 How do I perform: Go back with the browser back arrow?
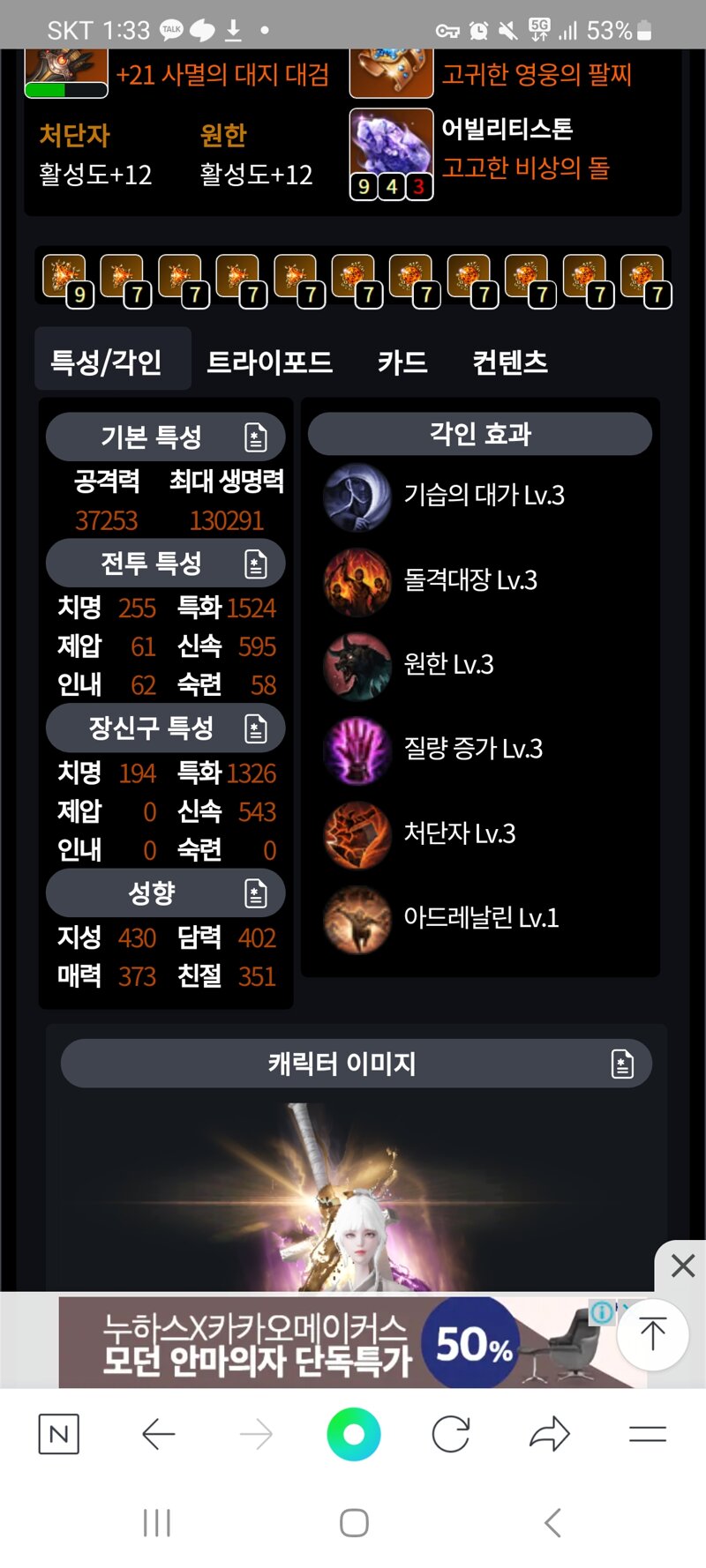click(159, 1435)
